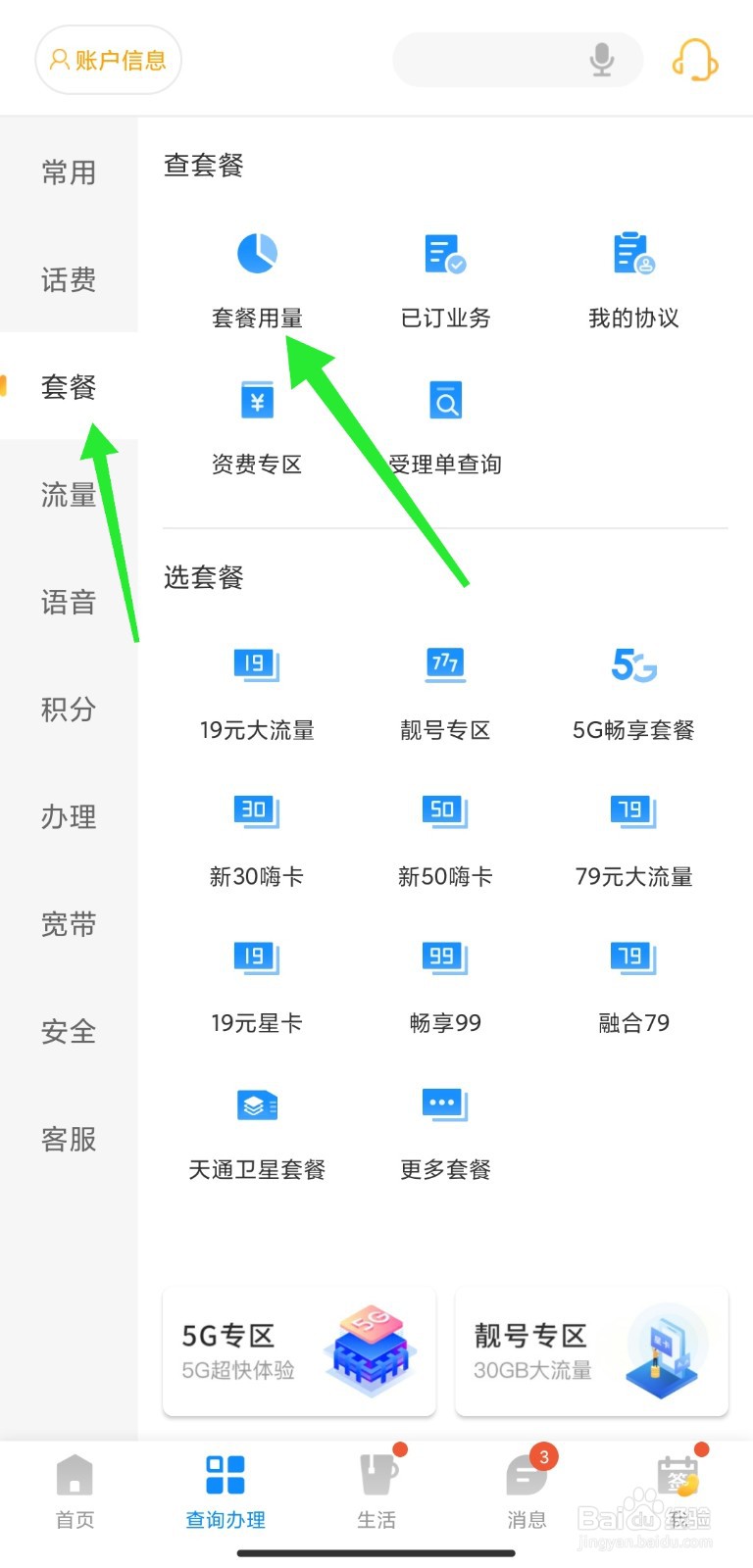753x1568 pixels.
Task: Click the 资费专区 tariff zone icon
Action: point(257,400)
